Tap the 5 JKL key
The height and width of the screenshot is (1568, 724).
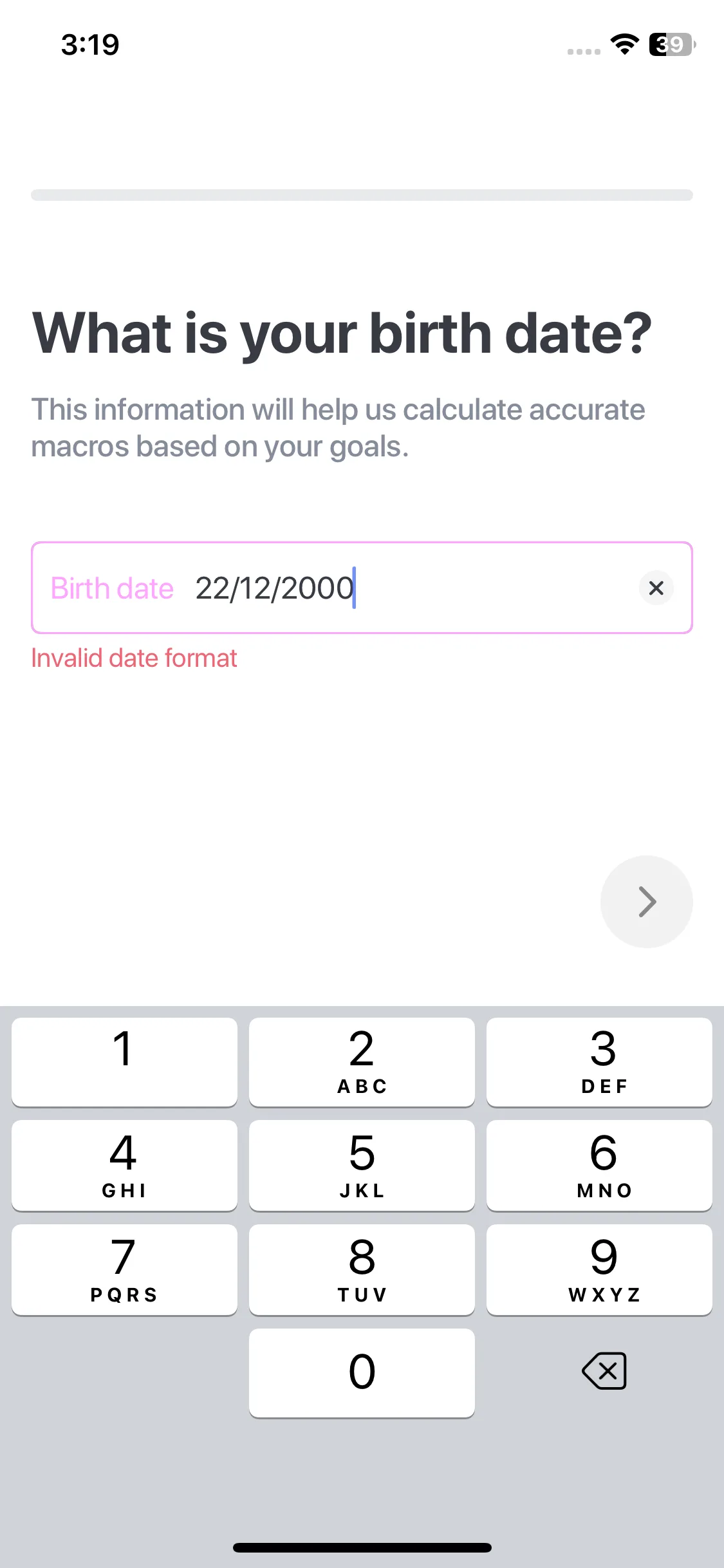(x=362, y=1165)
